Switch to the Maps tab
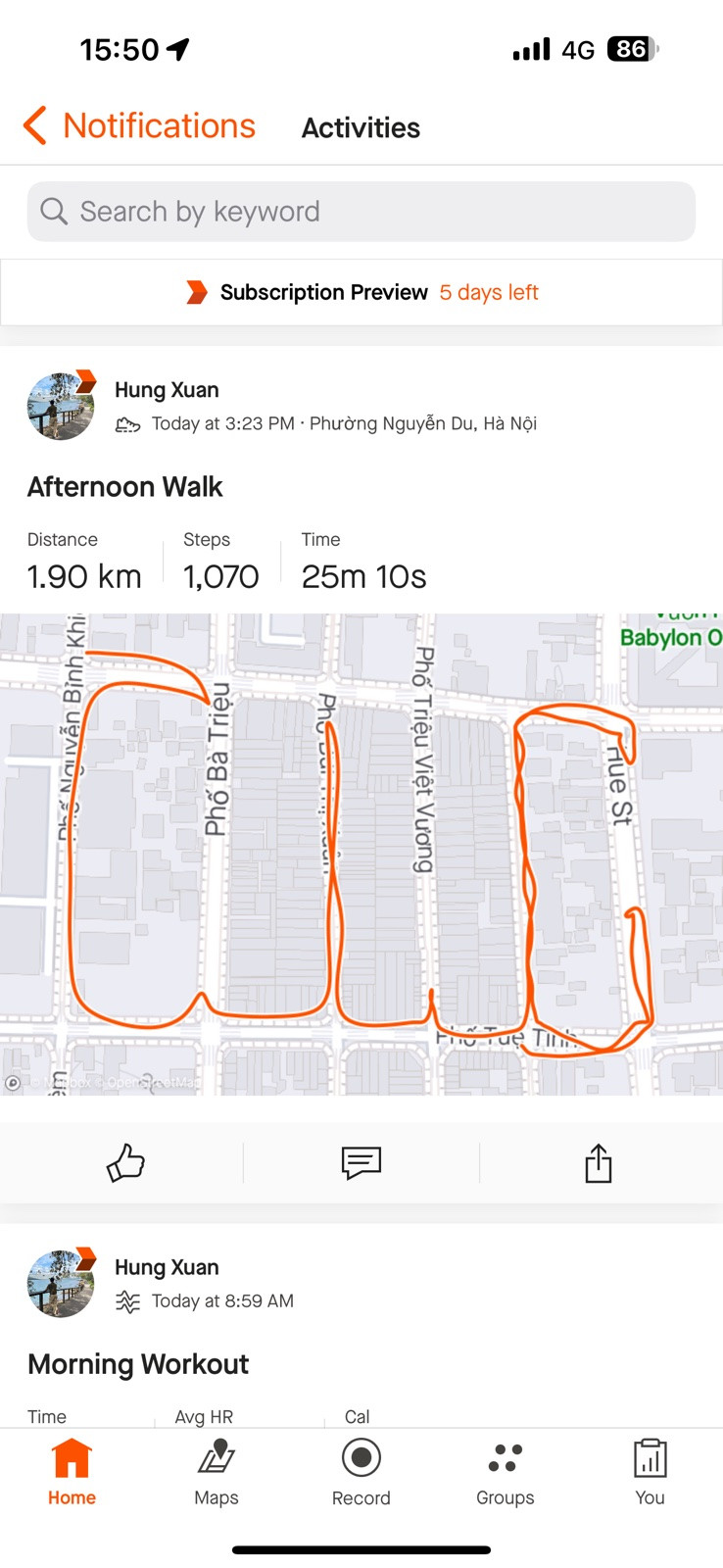 217,1472
